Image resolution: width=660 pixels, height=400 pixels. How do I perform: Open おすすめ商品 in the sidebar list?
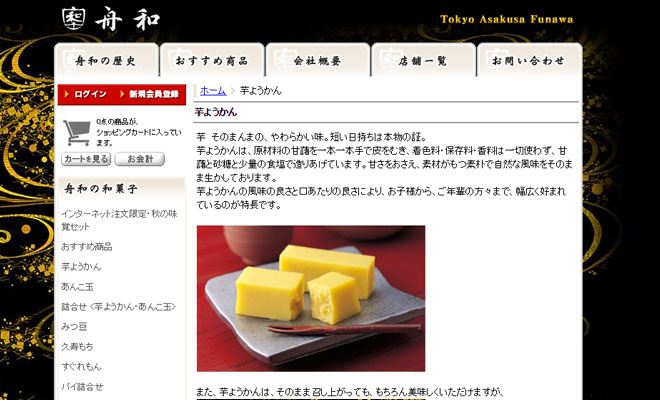click(x=86, y=246)
